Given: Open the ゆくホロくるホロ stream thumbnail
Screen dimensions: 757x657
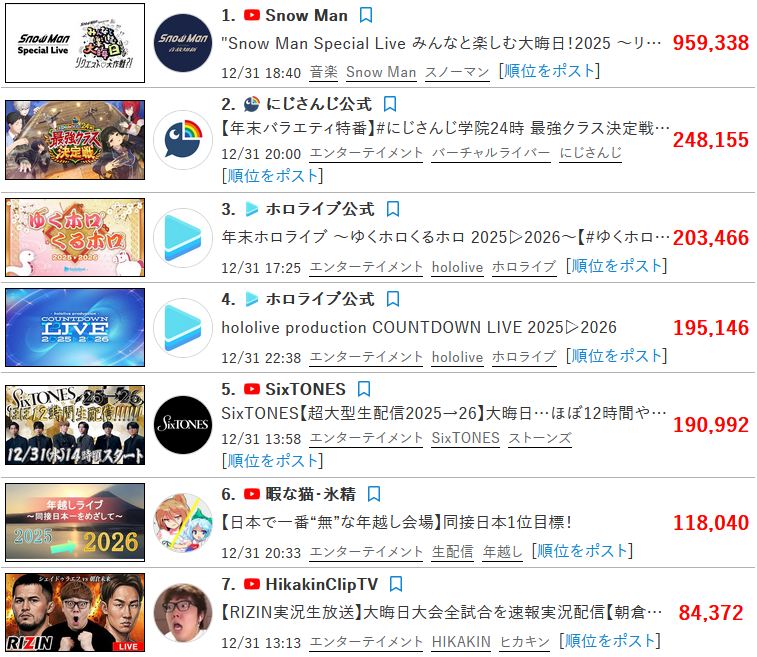Looking at the screenshot, I should [x=74, y=238].
